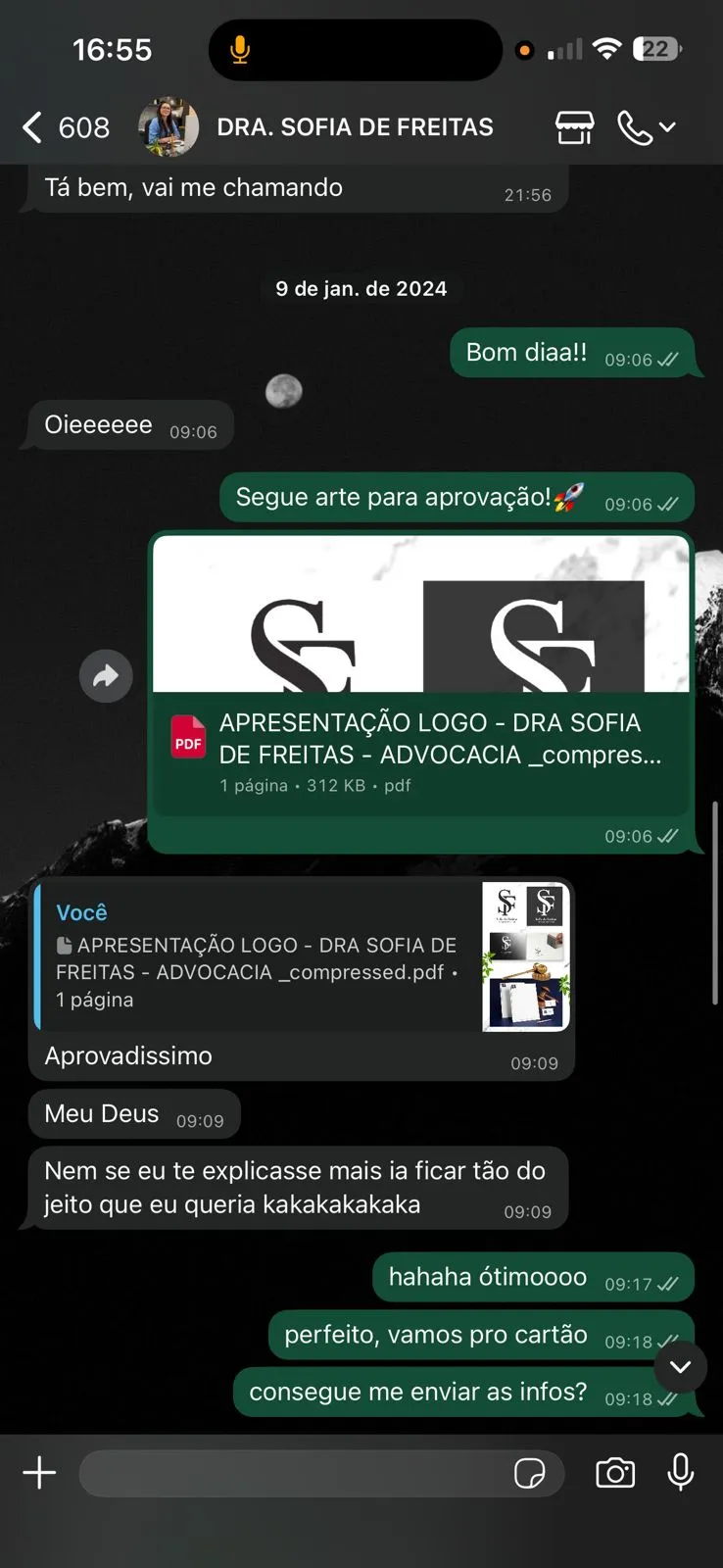The image size is (723, 1568).
Task: Tap the PDF preview thumbnail in reply
Action: coord(524,955)
